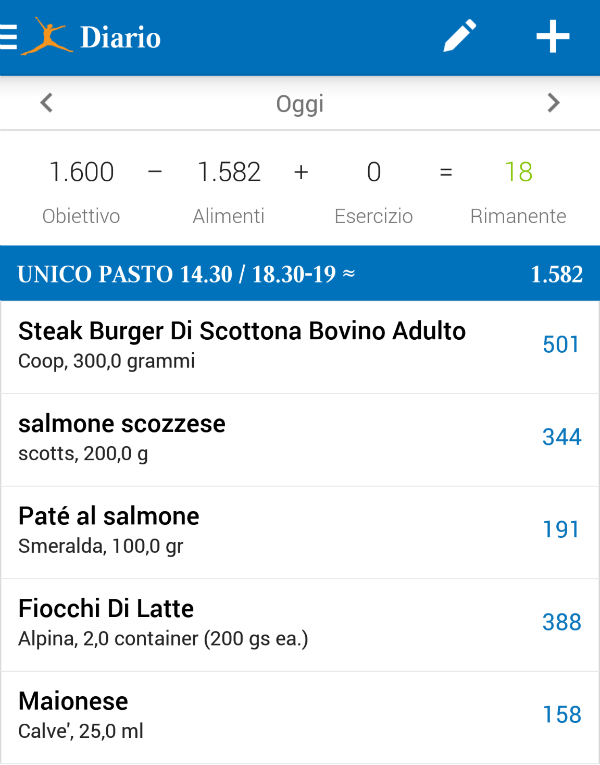Screen dimensions: 600x765
Task: Tap the pencil edit icon
Action: click(460, 37)
